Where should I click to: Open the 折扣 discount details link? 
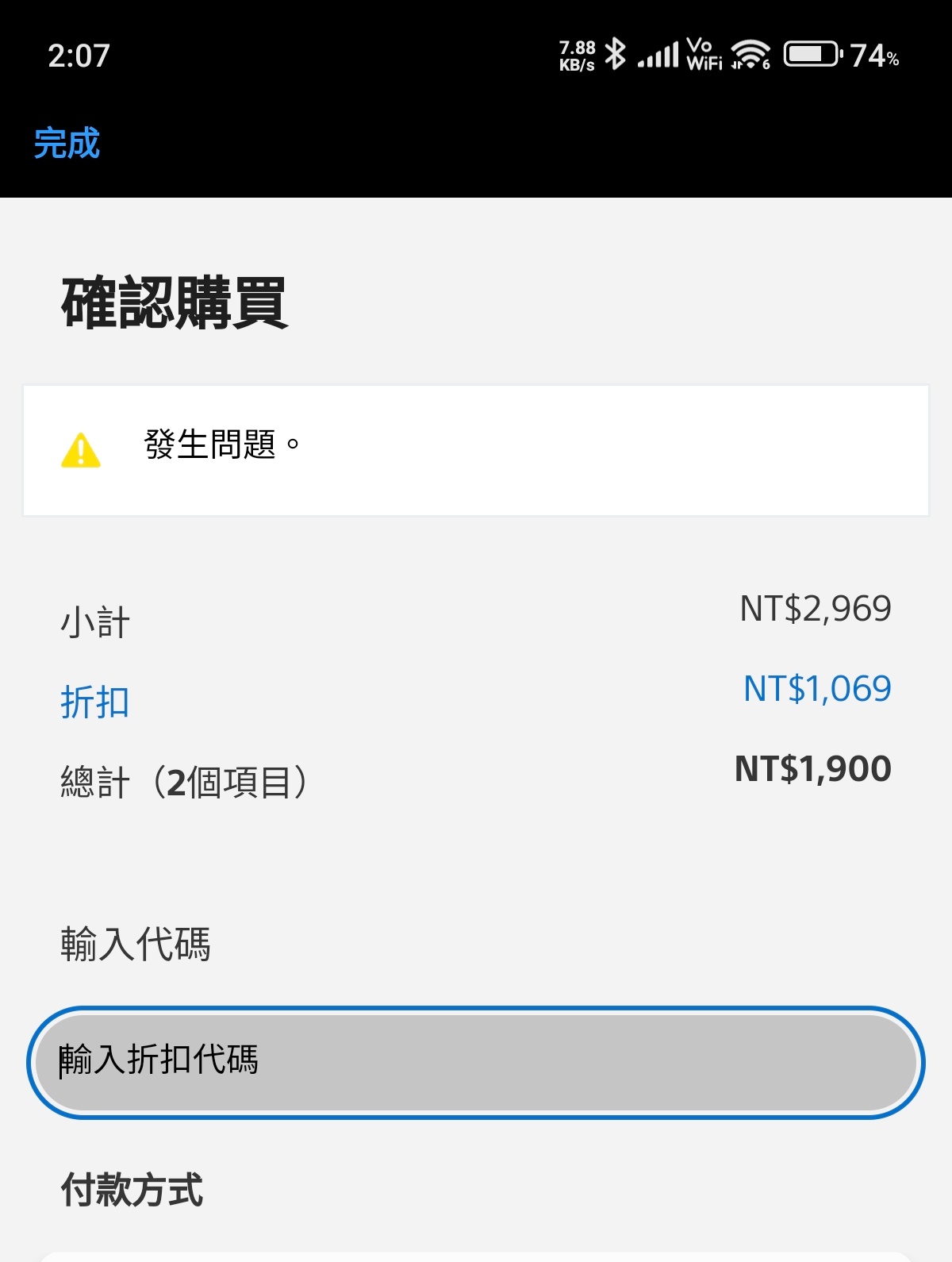pyautogui.click(x=94, y=702)
